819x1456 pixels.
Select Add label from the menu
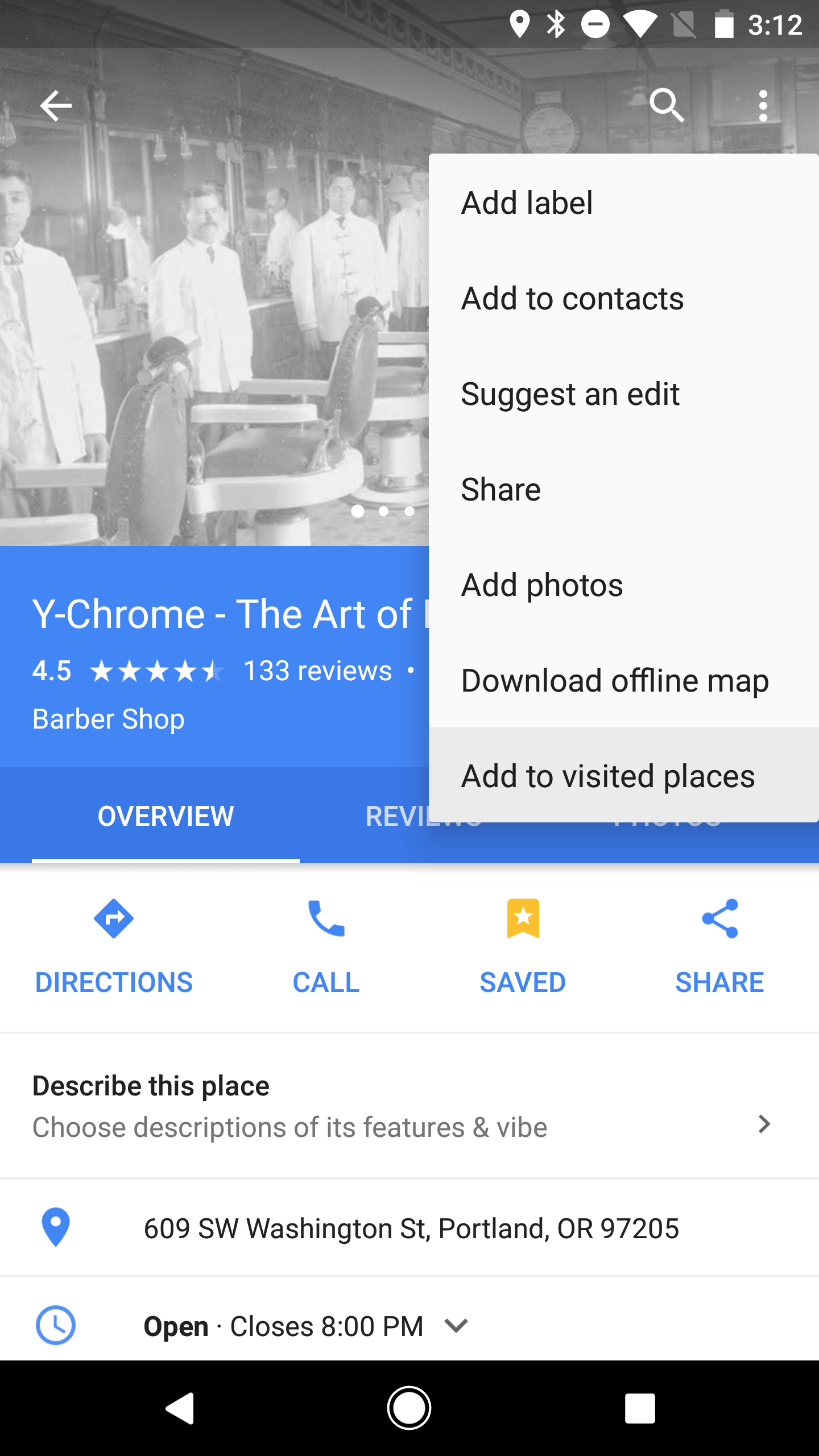coord(623,203)
